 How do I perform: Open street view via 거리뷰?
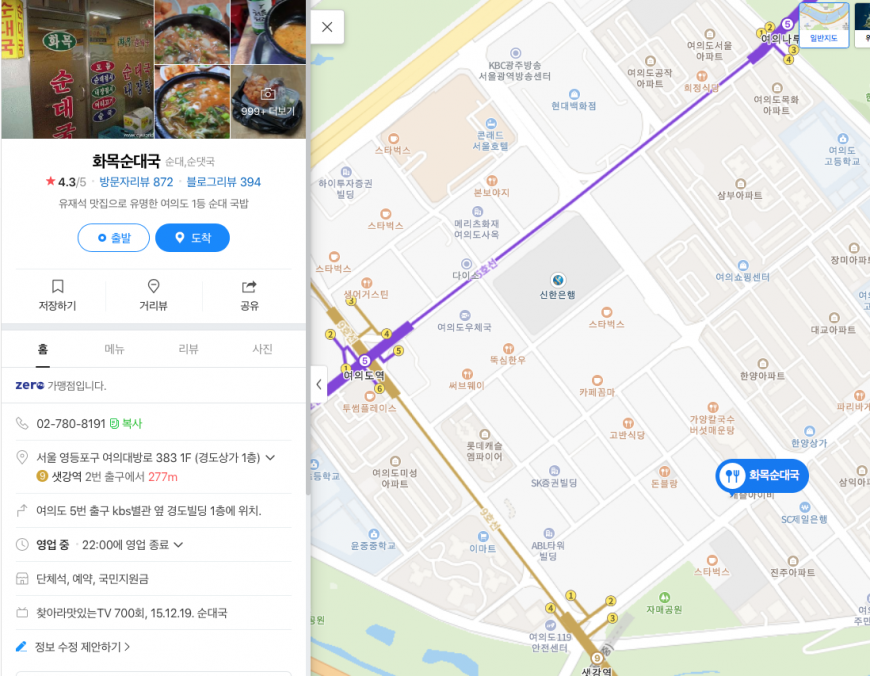(153, 295)
